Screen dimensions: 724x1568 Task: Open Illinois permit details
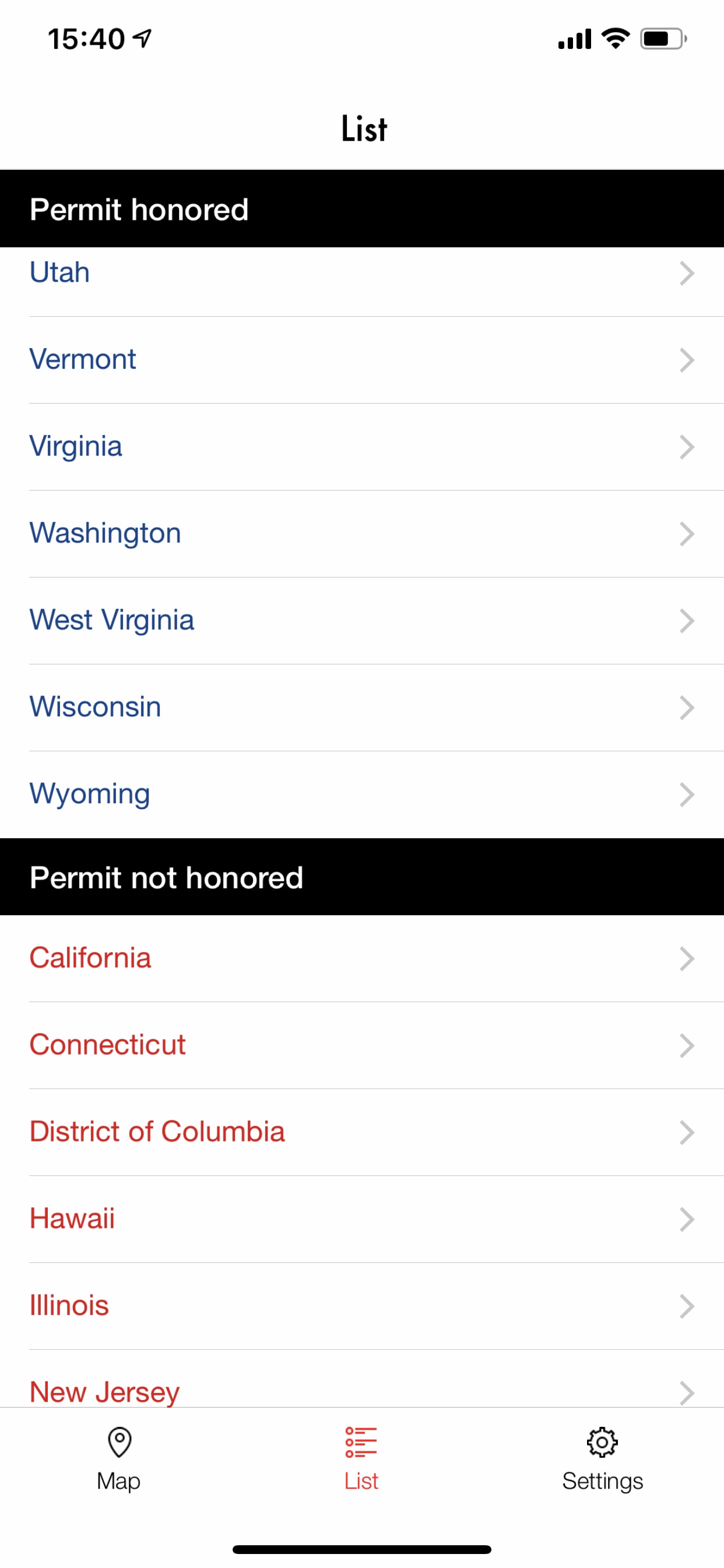click(362, 1307)
